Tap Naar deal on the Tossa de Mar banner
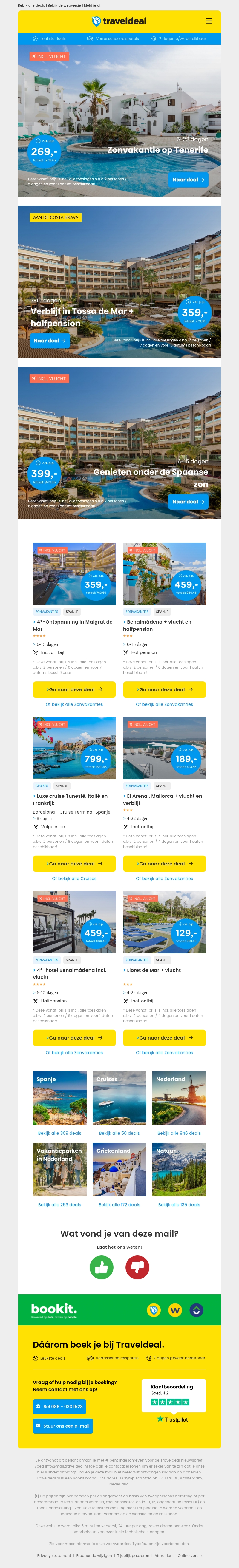 pyautogui.click(x=49, y=341)
